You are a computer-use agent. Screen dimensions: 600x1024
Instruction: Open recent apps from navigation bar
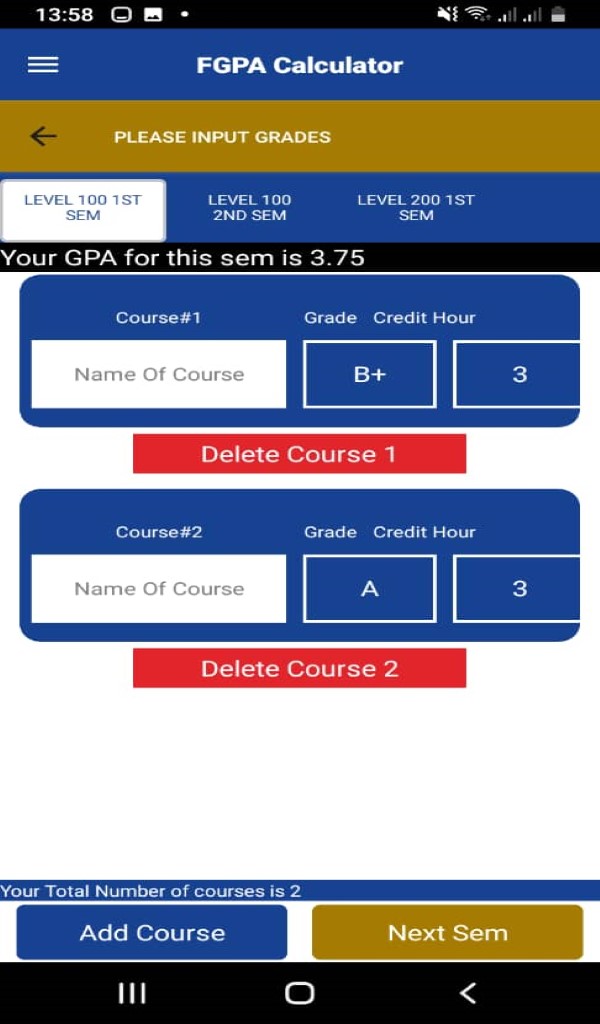click(x=132, y=992)
